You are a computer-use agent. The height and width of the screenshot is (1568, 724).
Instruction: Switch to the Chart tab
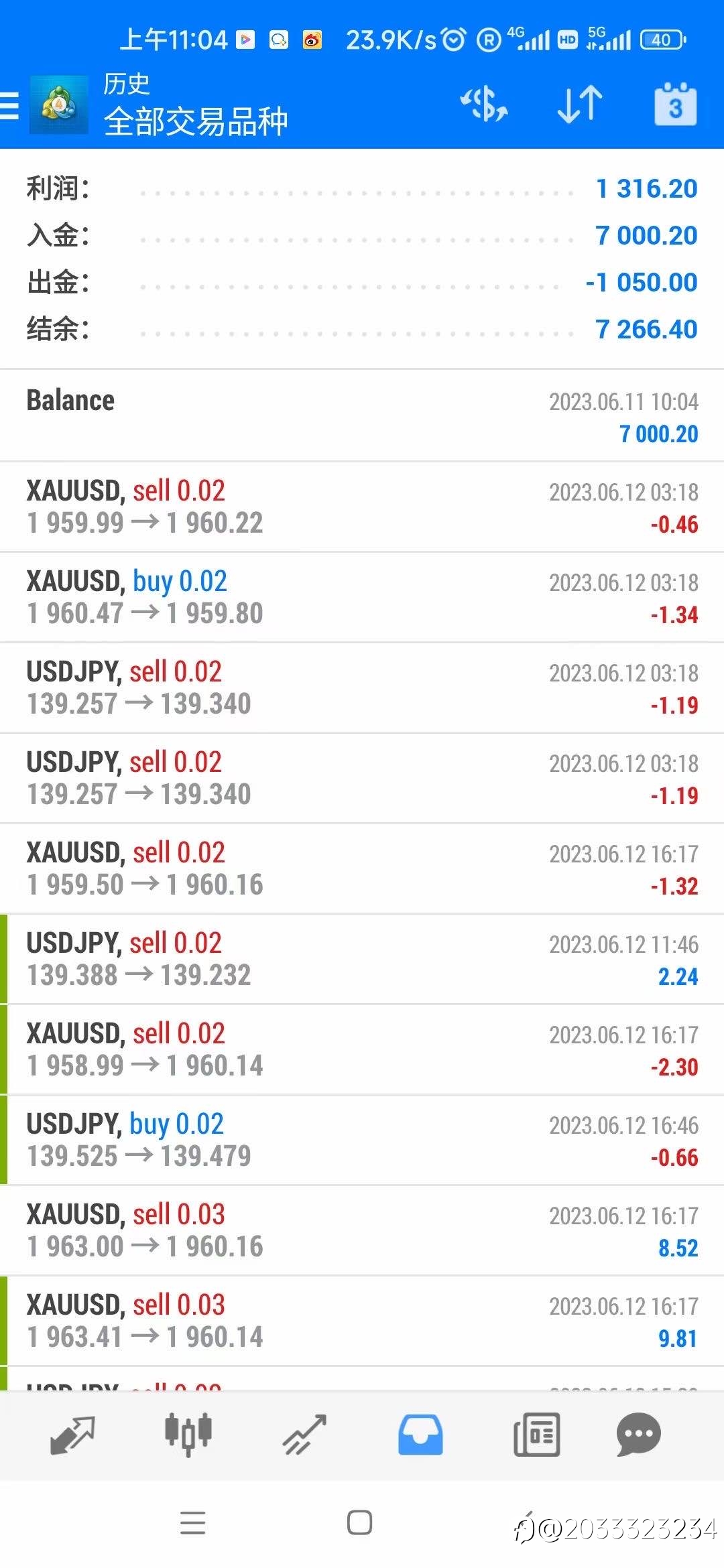click(188, 1435)
